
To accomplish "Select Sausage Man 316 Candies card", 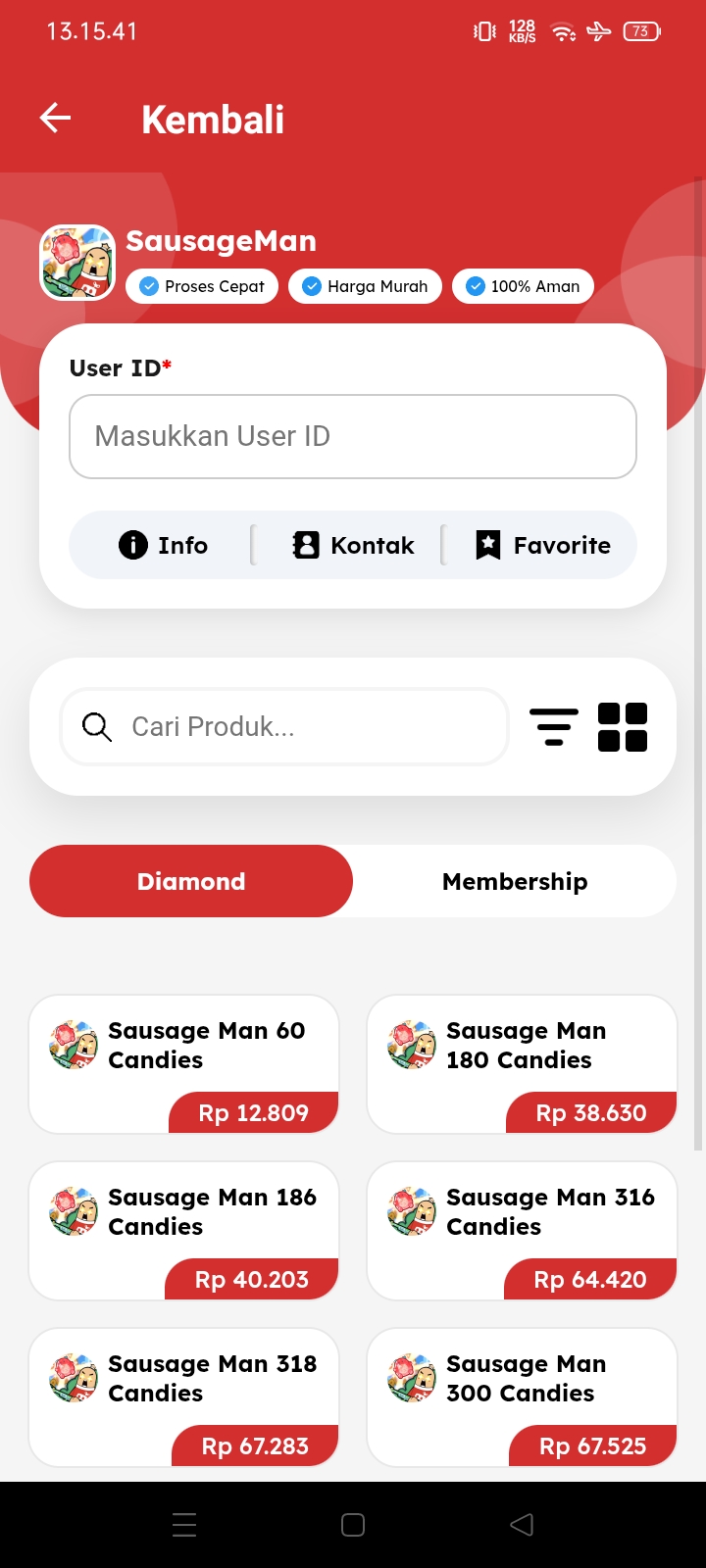I will 522,1230.
